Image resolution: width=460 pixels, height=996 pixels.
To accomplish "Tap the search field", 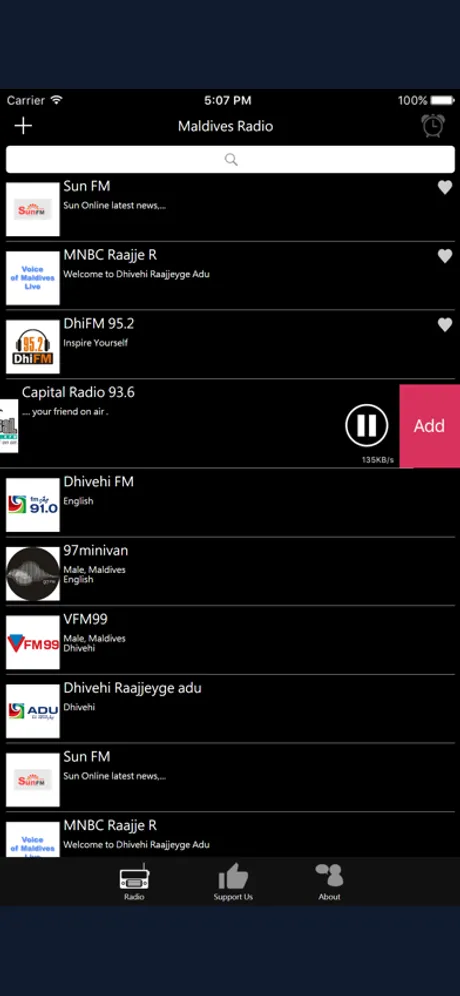I will (230, 159).
